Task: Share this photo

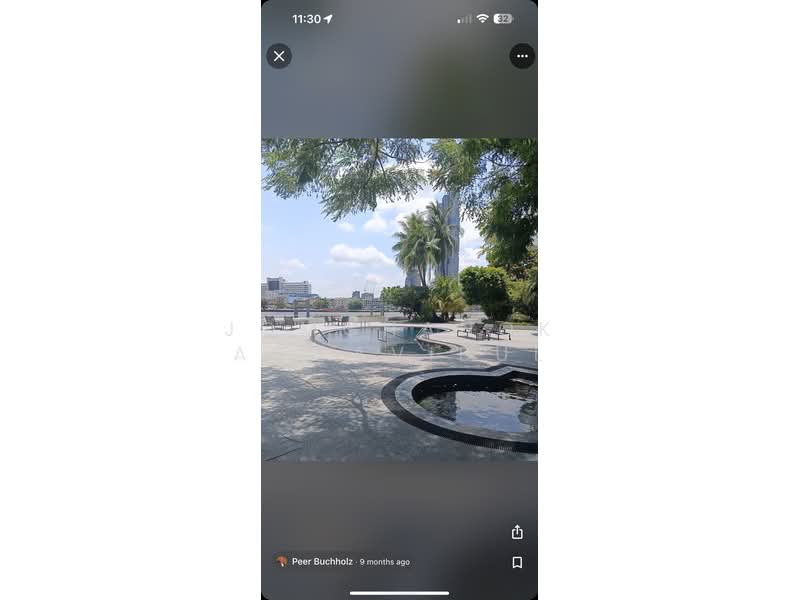Action: coord(517,532)
